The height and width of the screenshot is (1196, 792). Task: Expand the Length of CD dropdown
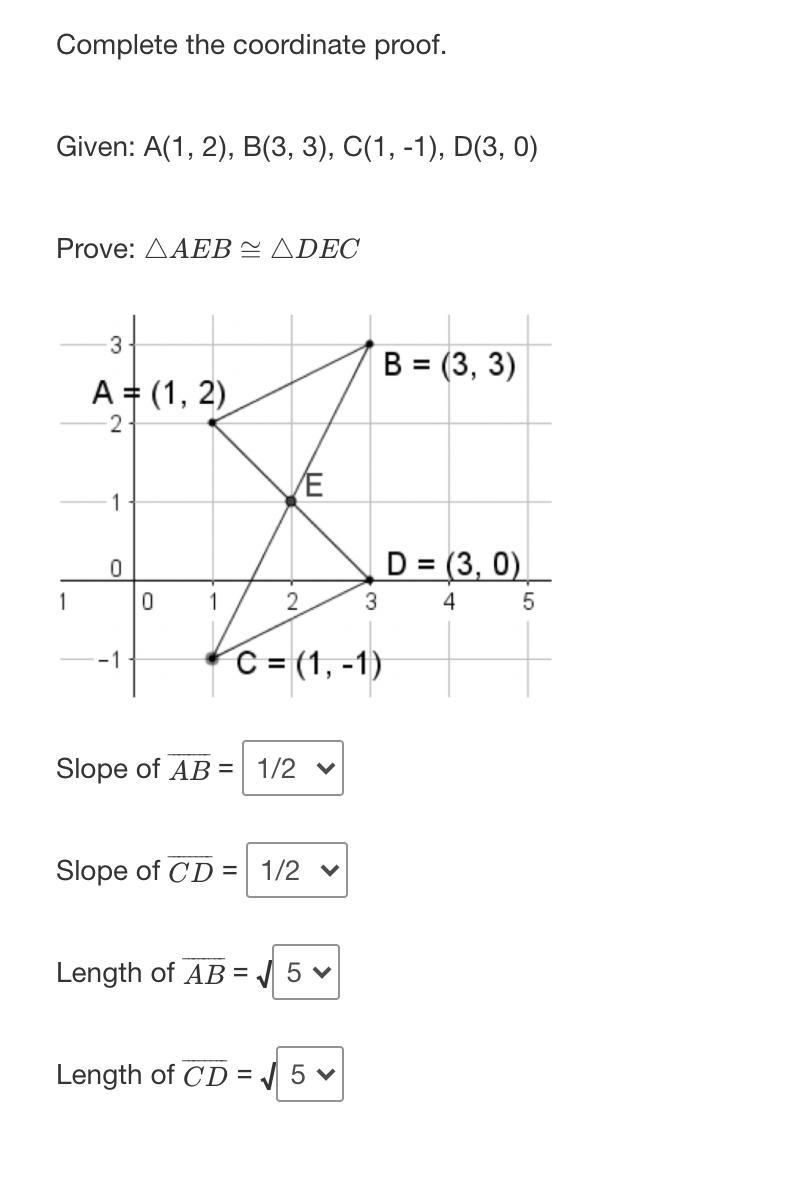(310, 1074)
